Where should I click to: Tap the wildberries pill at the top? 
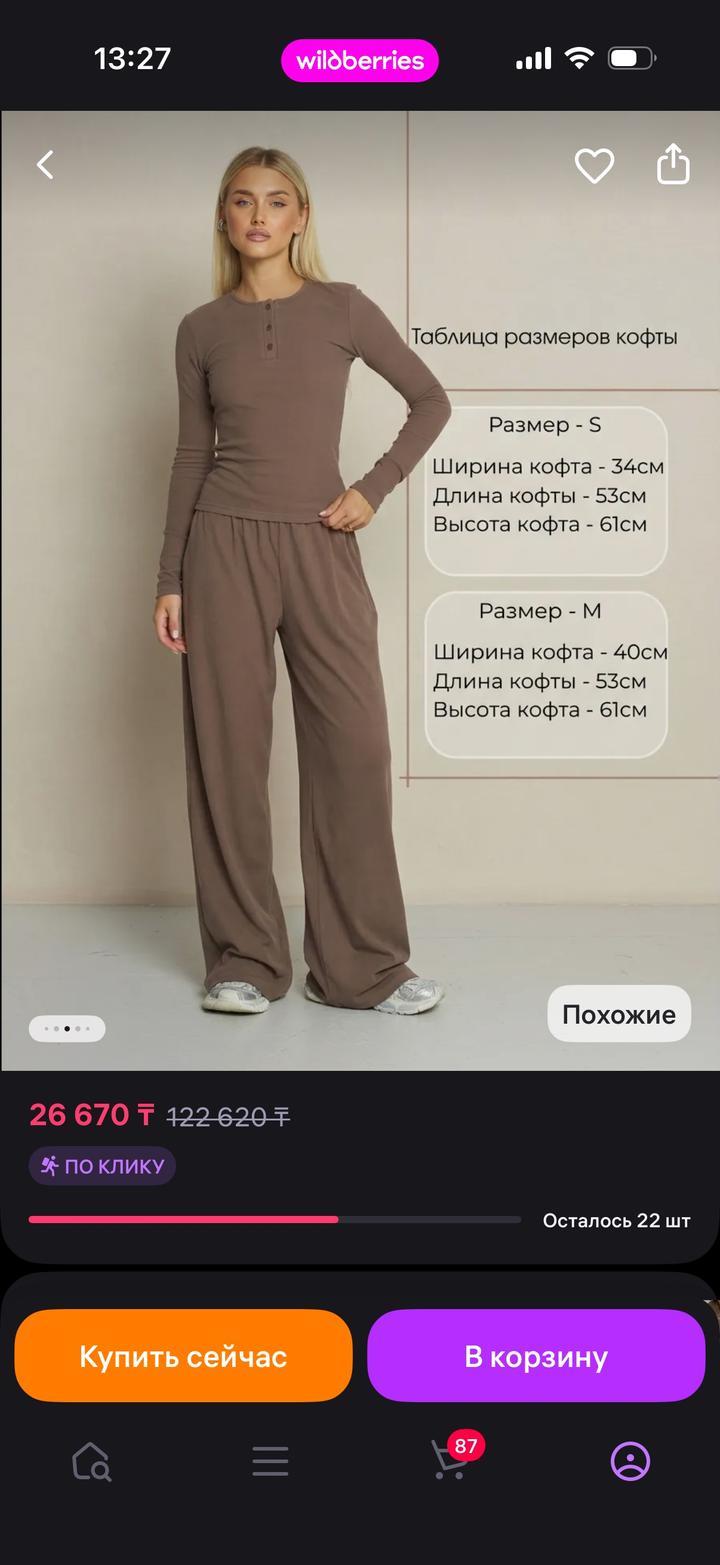pos(360,59)
